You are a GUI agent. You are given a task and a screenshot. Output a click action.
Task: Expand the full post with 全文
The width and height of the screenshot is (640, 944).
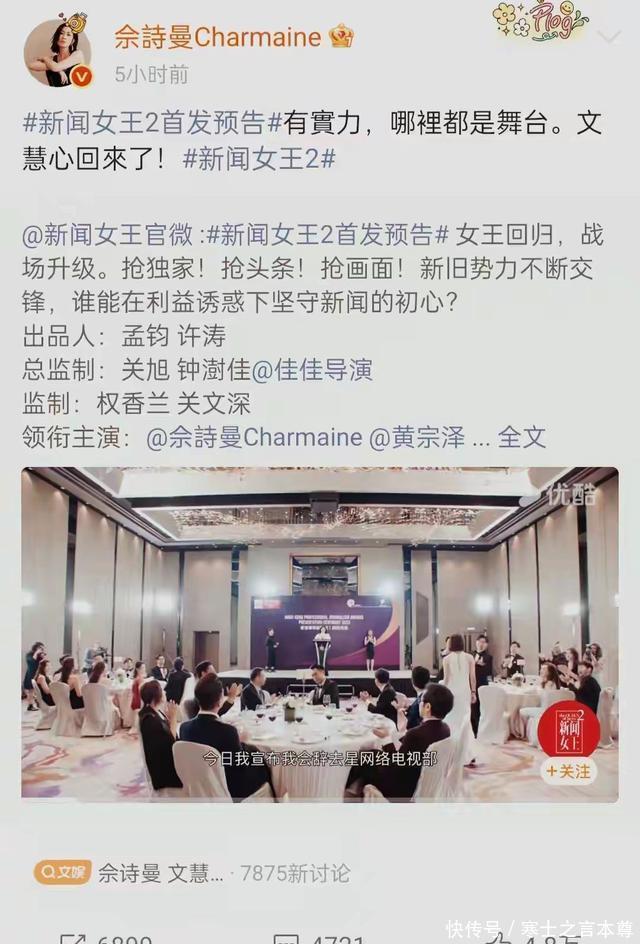coord(521,437)
